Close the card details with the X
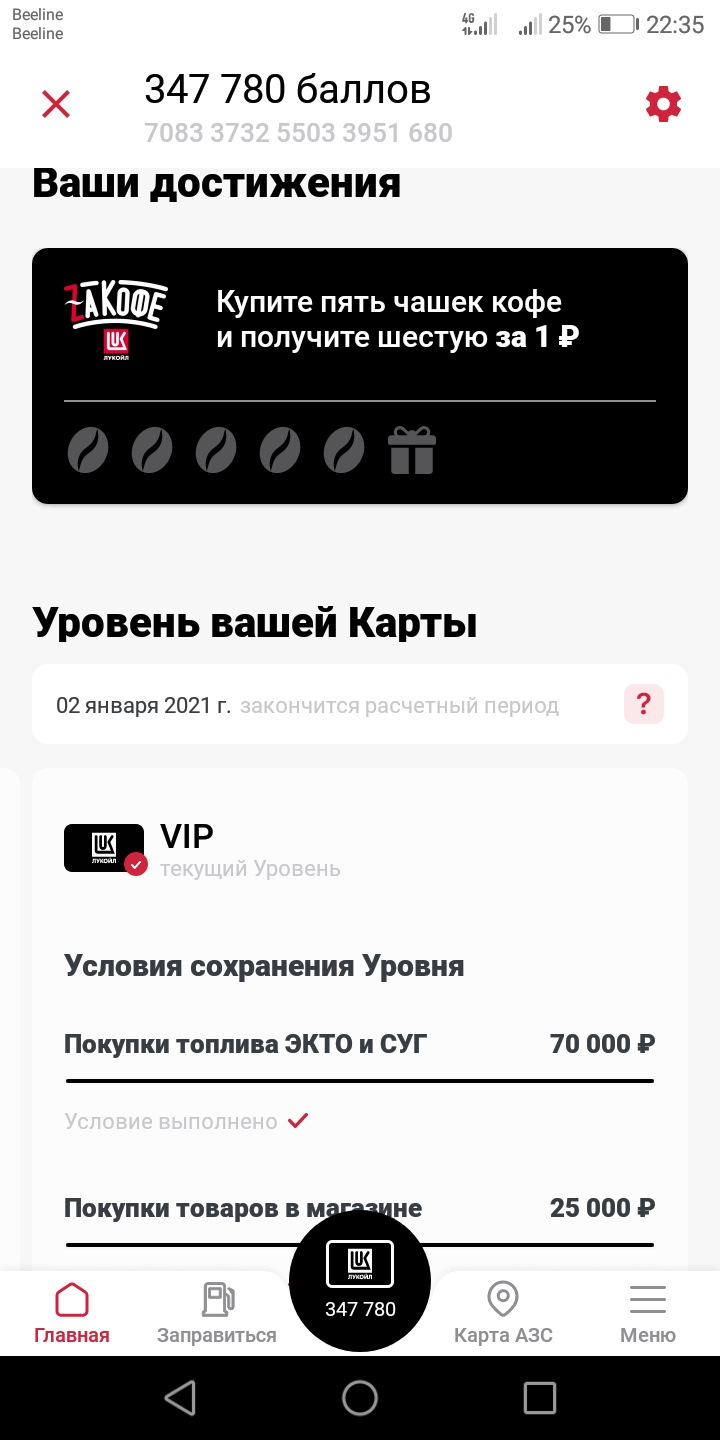 point(56,104)
